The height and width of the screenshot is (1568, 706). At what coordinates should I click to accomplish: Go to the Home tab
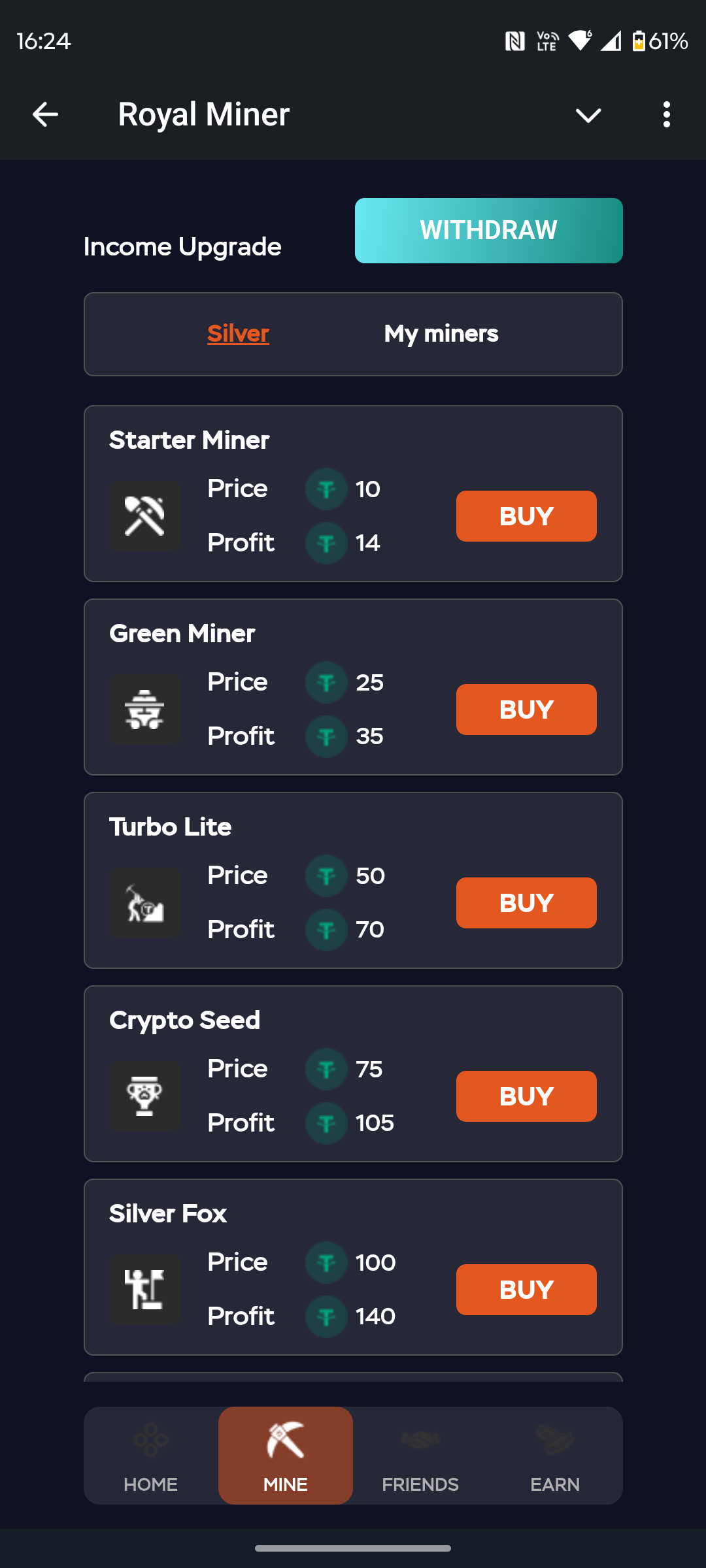pos(151,1456)
